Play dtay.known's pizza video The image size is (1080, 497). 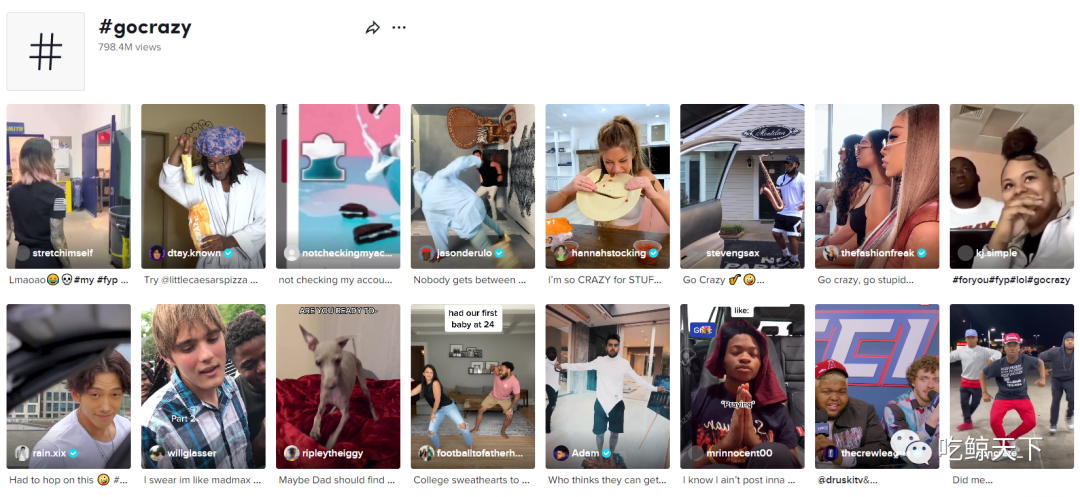click(x=203, y=185)
